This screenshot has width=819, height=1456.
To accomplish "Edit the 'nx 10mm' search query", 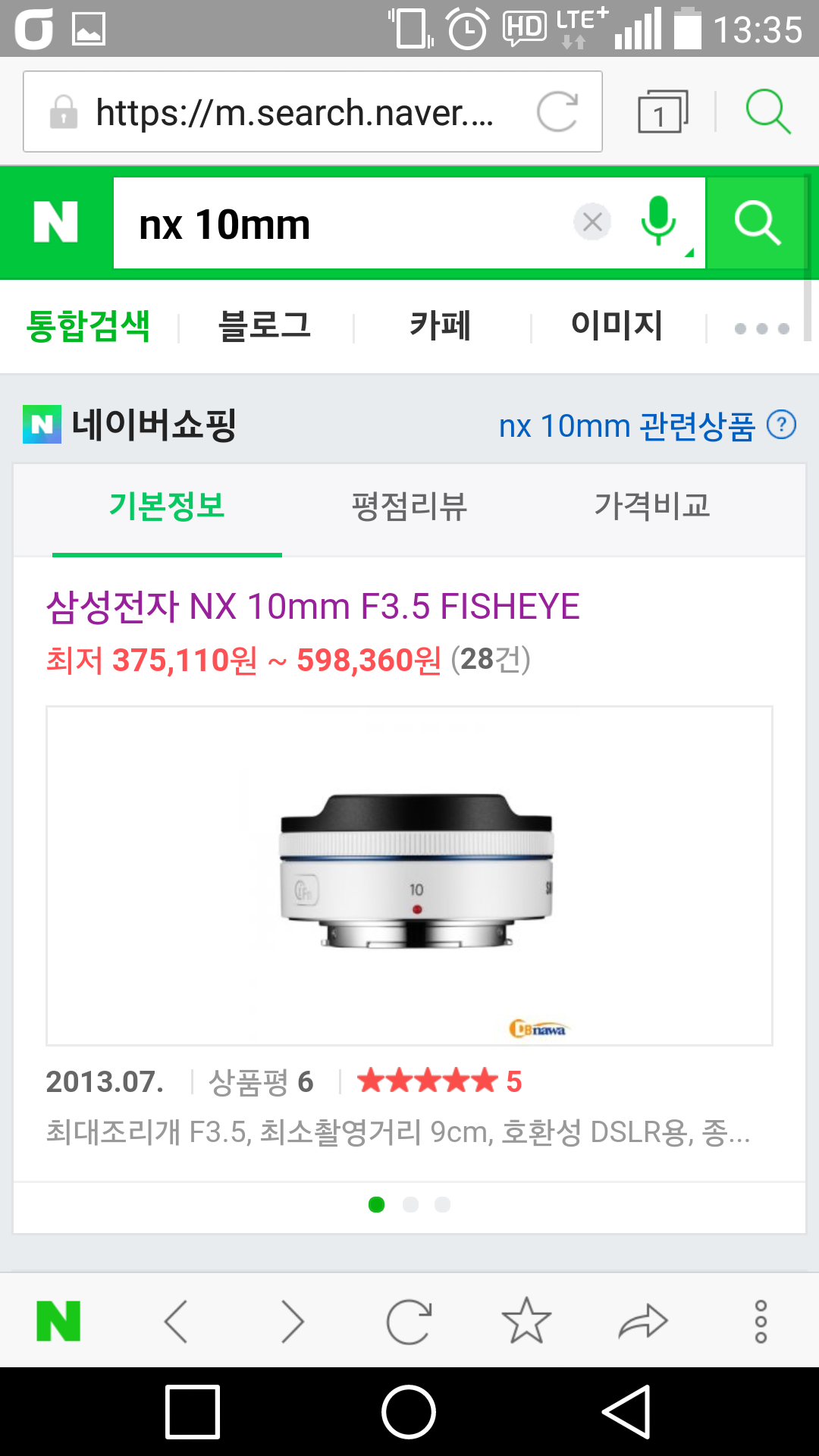I will tap(341, 224).
